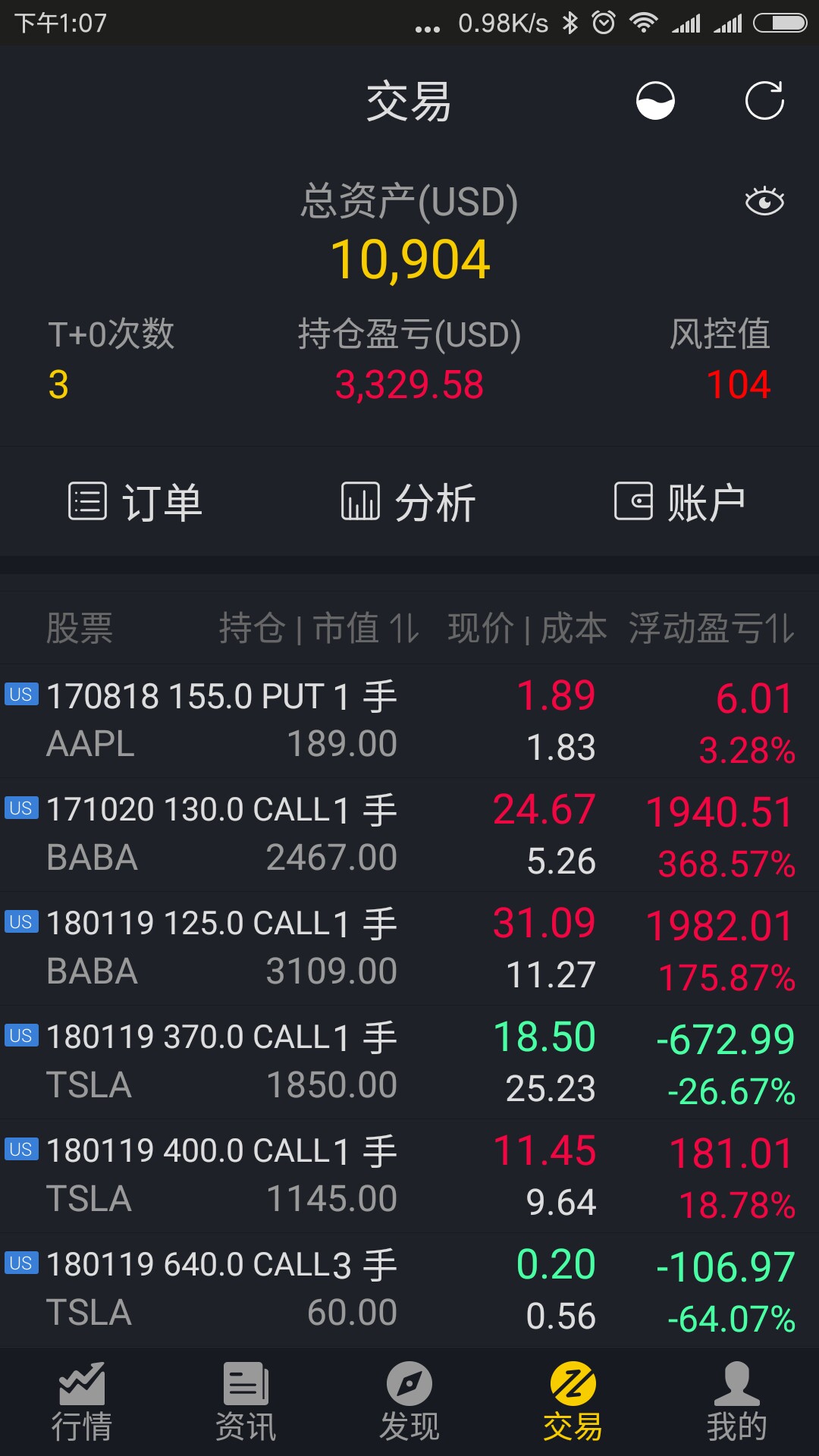Screen dimensions: 819x1456
Task: Tap the half-filled circle theme icon
Action: point(655,101)
